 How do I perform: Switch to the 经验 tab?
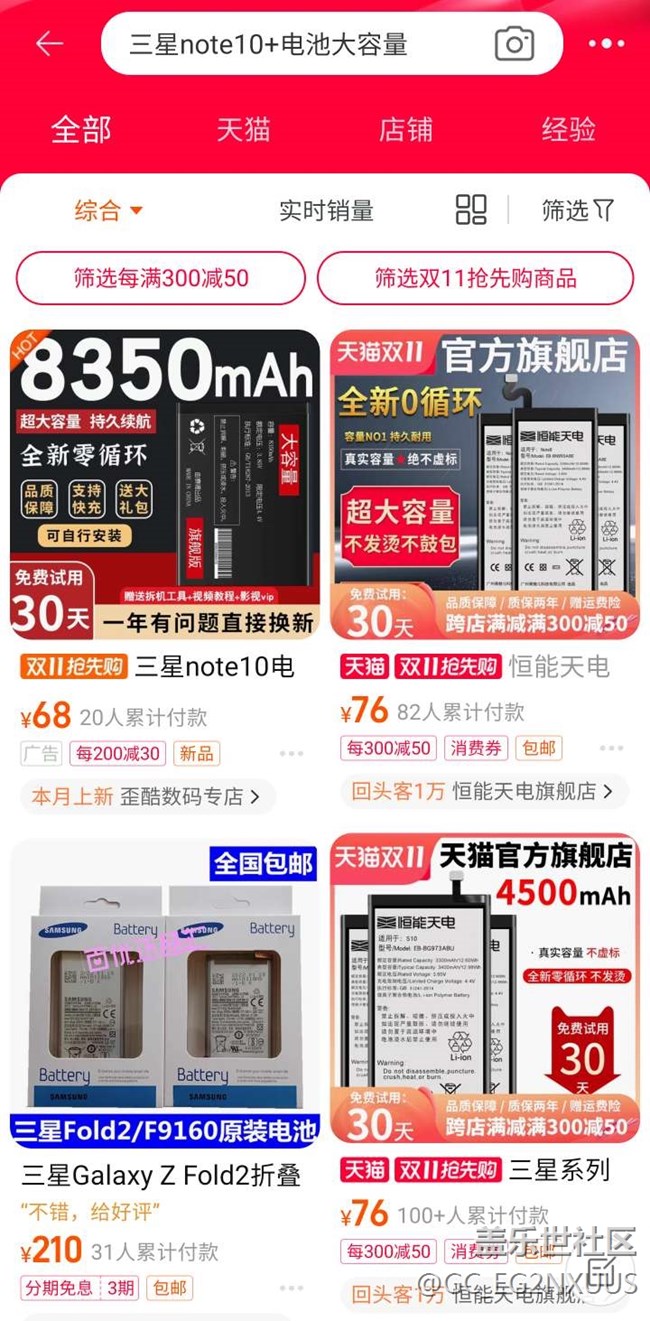coord(568,129)
